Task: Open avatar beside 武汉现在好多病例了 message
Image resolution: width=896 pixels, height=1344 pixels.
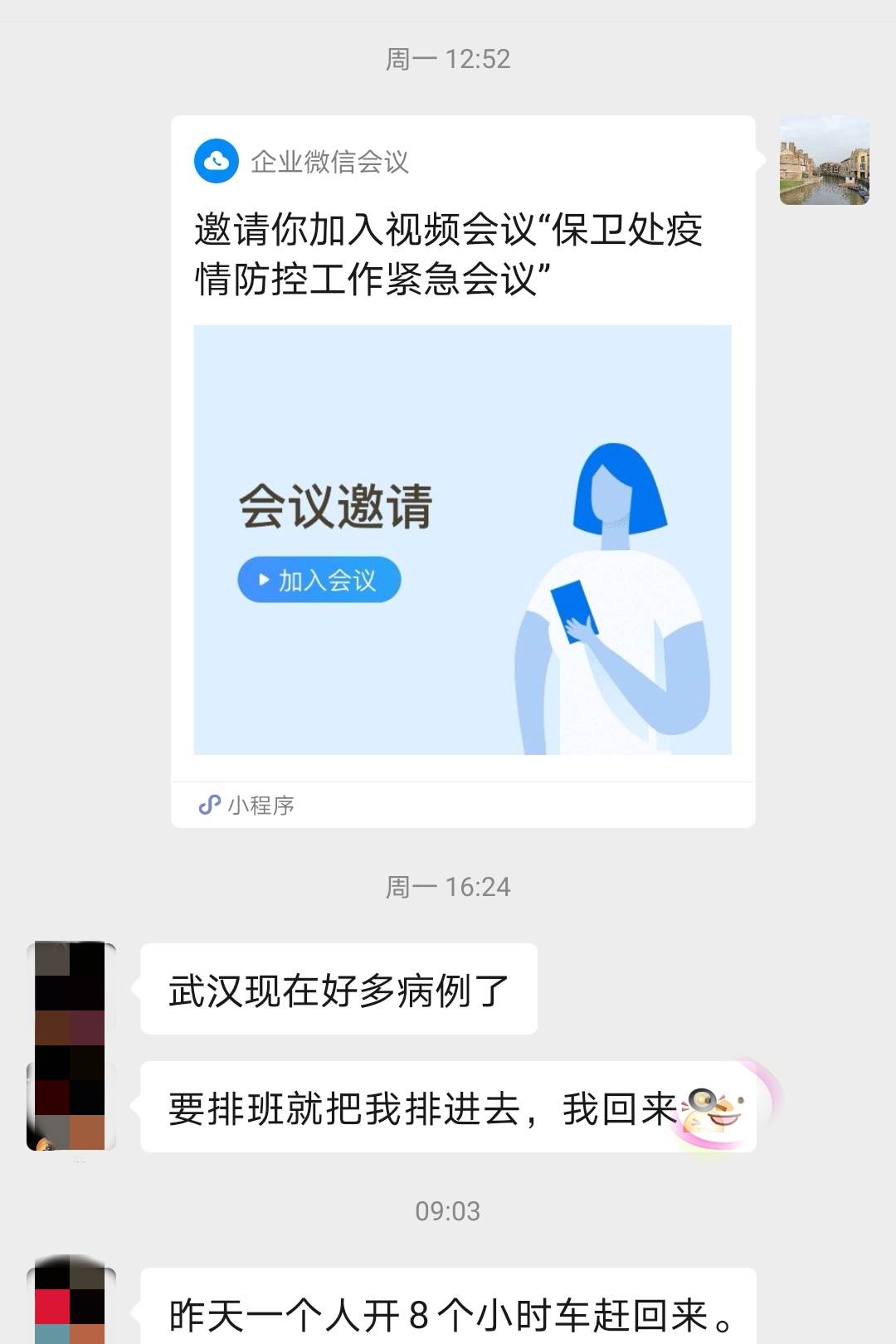Action: (x=71, y=989)
